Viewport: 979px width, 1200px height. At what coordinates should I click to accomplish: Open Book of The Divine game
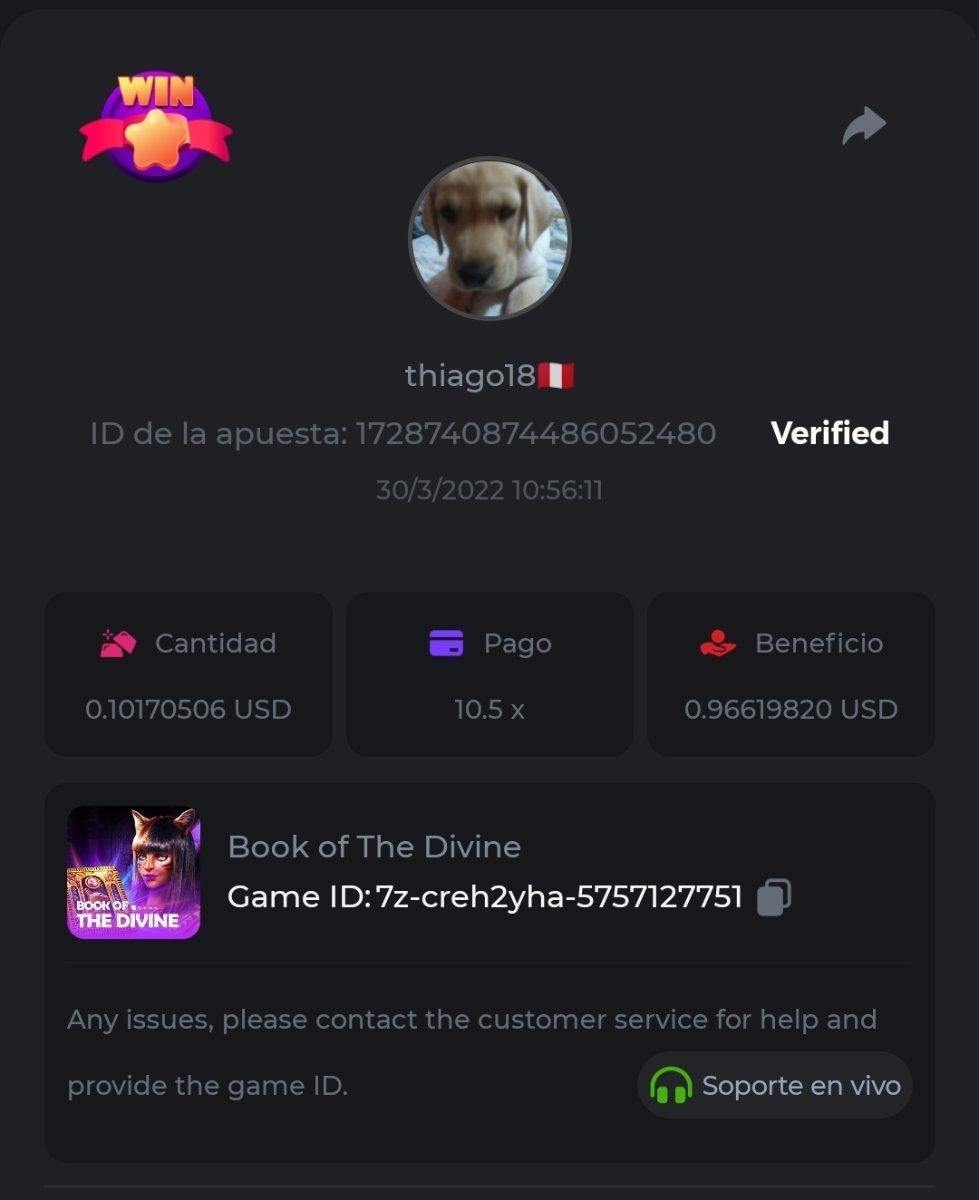134,872
